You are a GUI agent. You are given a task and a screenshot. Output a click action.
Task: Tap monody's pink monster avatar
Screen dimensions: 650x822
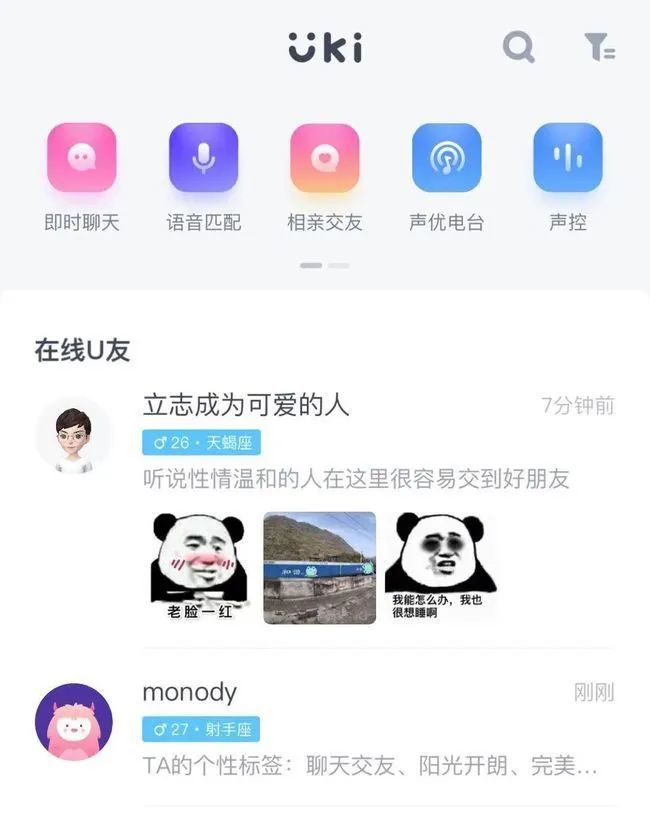tap(73, 721)
